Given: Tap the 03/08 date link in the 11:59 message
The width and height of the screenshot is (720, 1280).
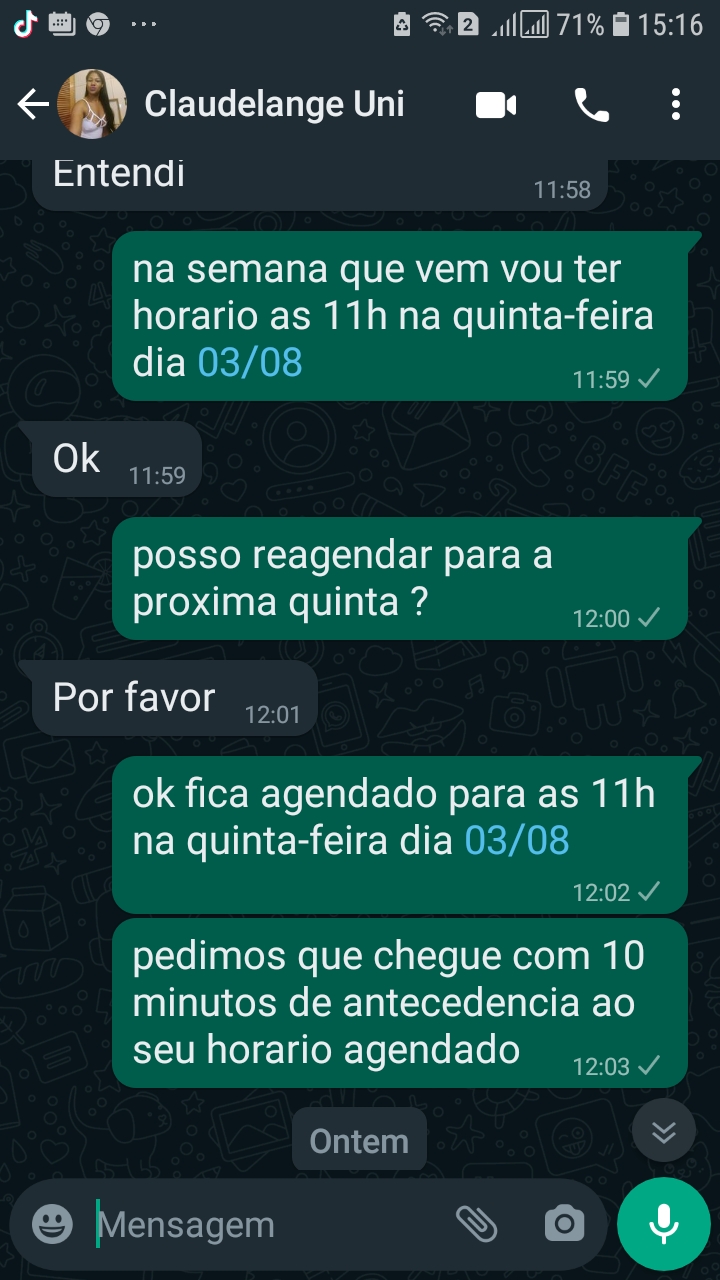Looking at the screenshot, I should point(249,362).
